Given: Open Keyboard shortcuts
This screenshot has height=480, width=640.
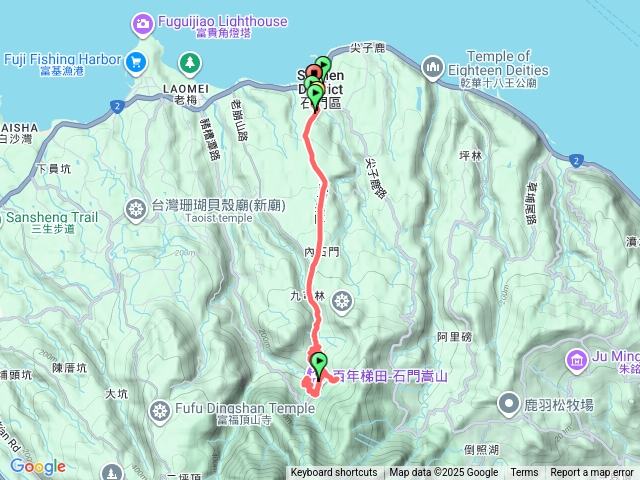Looking at the screenshot, I should (x=334, y=473).
